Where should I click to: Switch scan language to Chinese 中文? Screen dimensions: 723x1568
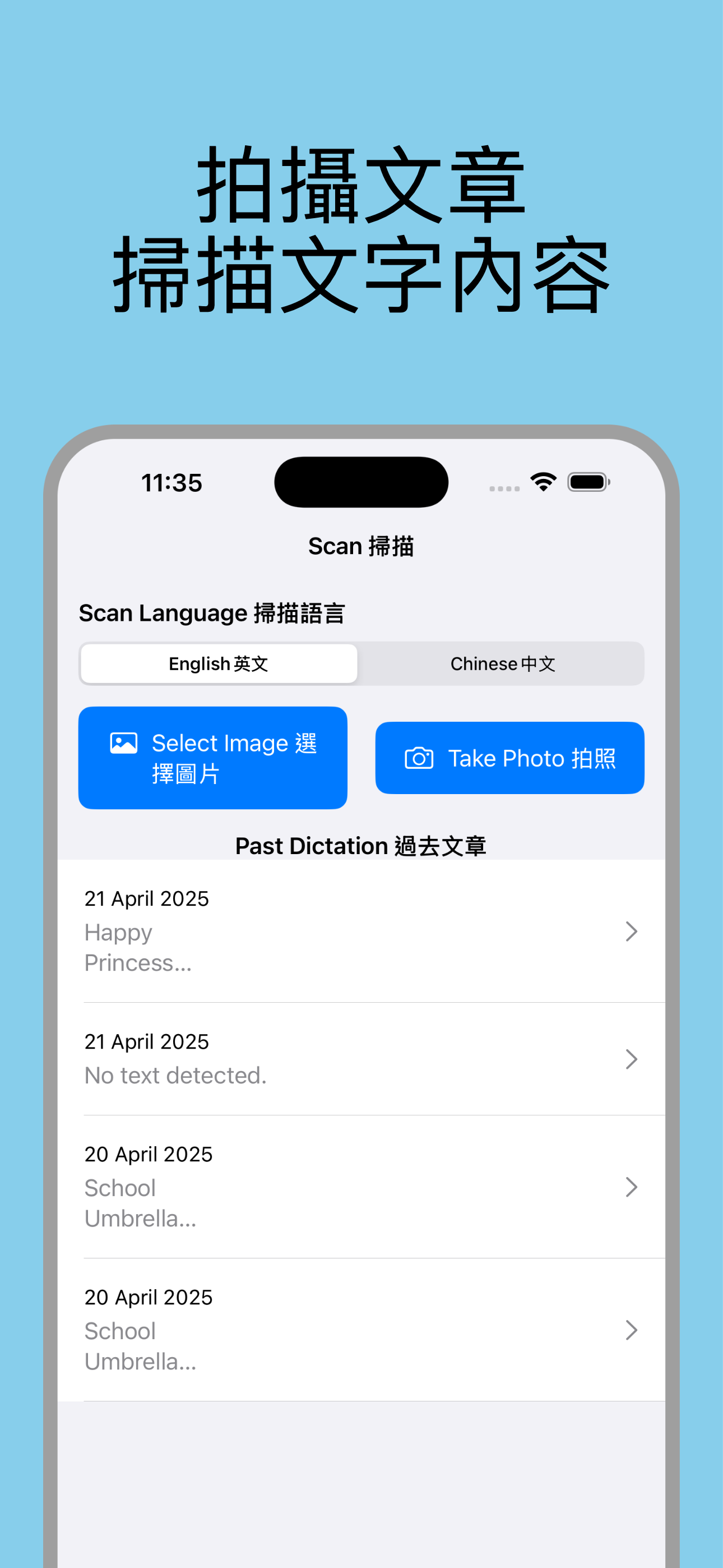503,663
